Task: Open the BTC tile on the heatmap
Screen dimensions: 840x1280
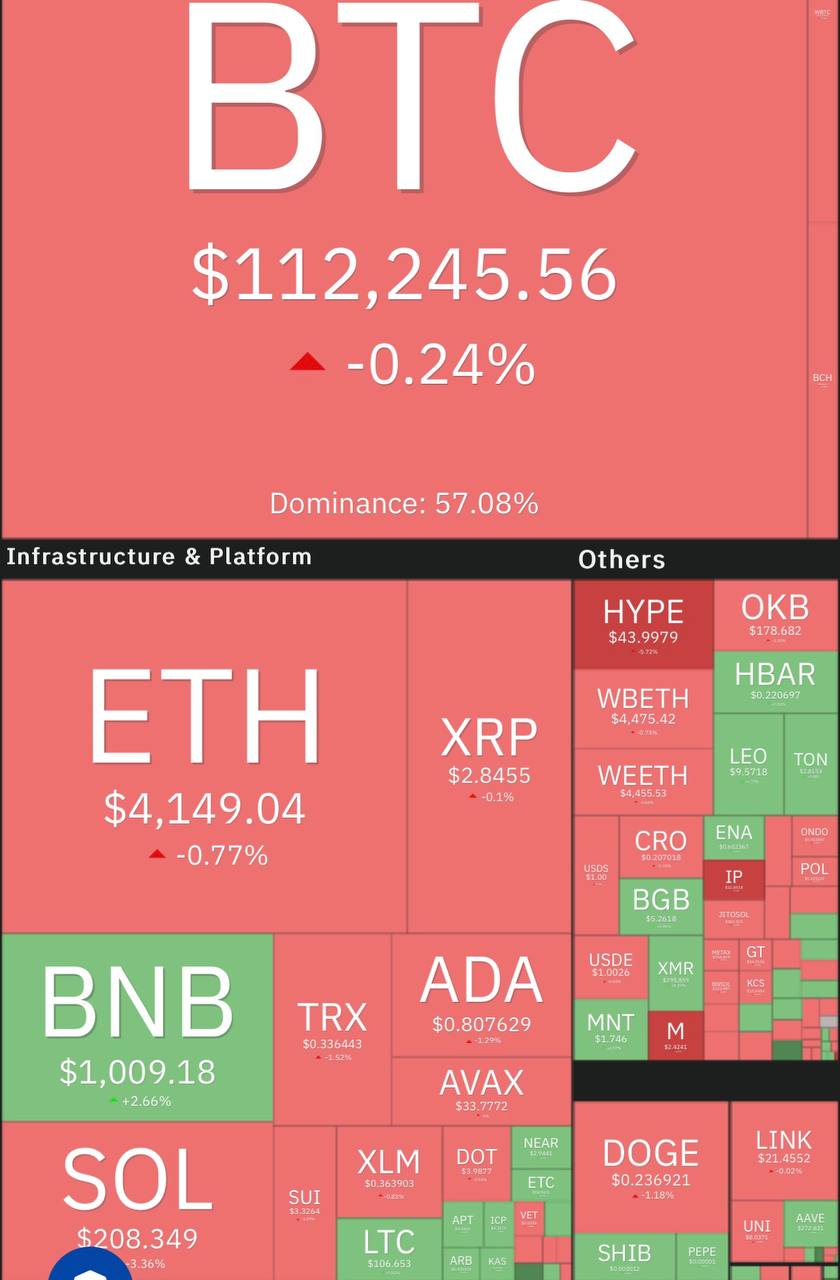Action: [x=404, y=270]
